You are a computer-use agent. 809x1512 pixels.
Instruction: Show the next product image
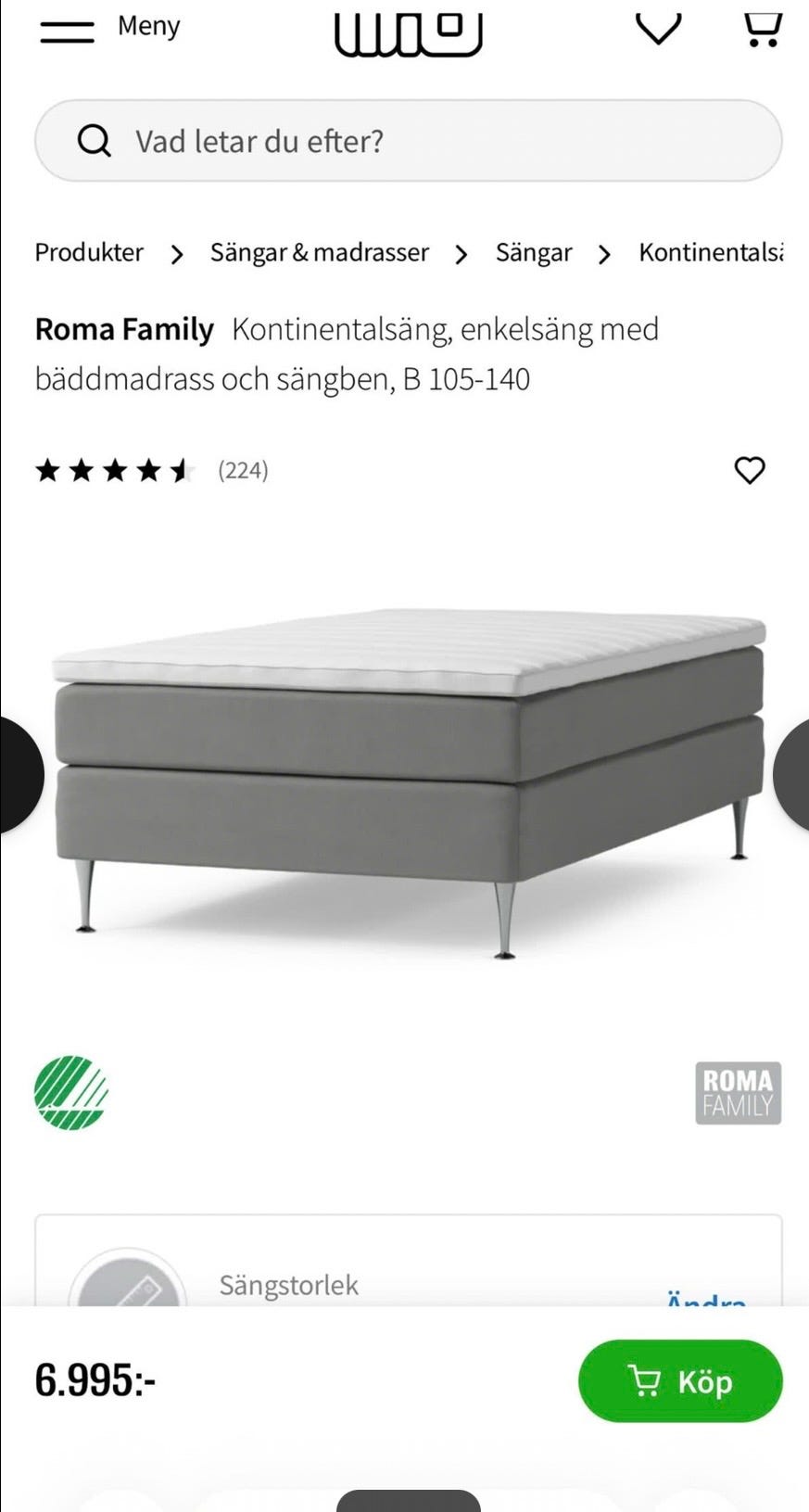tap(792, 774)
